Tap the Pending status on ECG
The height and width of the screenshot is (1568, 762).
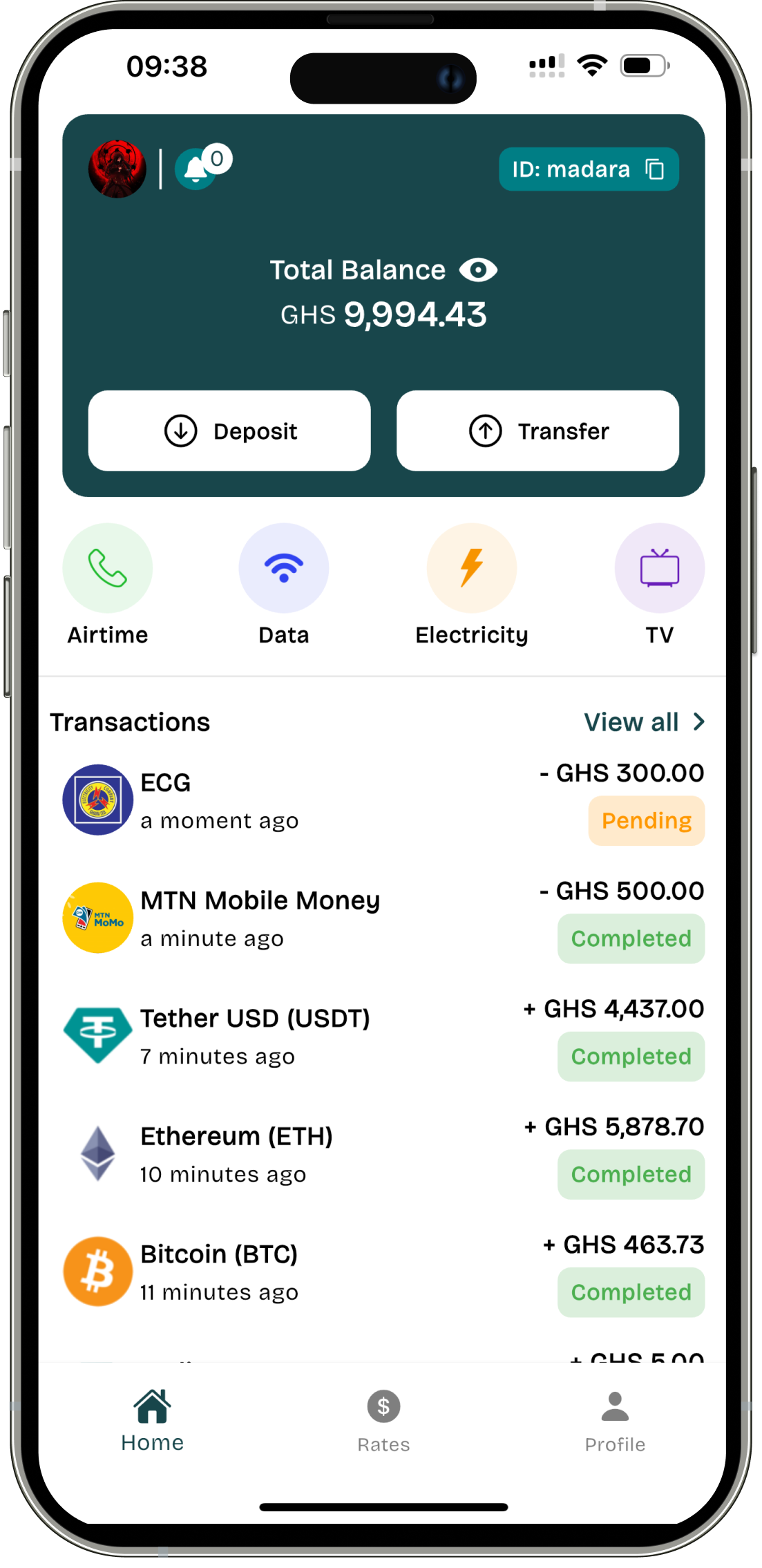(x=646, y=820)
